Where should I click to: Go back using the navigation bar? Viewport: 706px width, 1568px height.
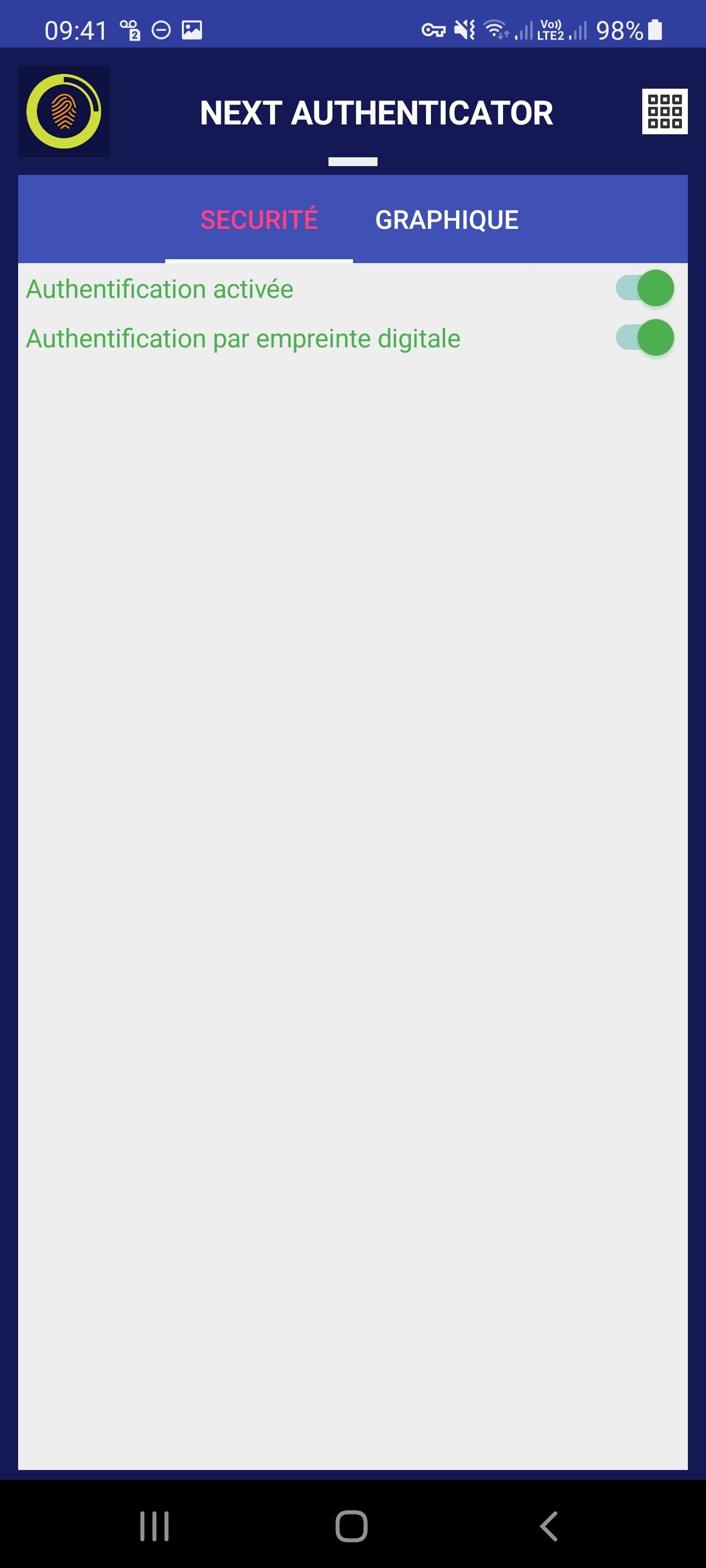click(x=549, y=1526)
